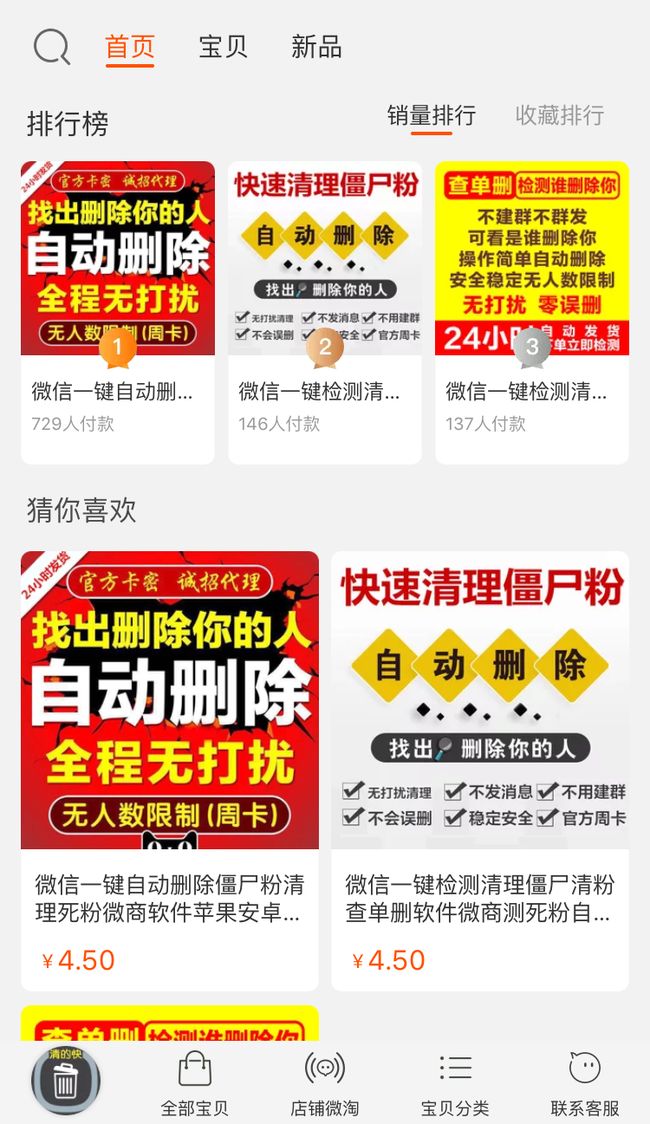
Task: Open the rank 2 product with 146人付款
Action: coord(325,312)
